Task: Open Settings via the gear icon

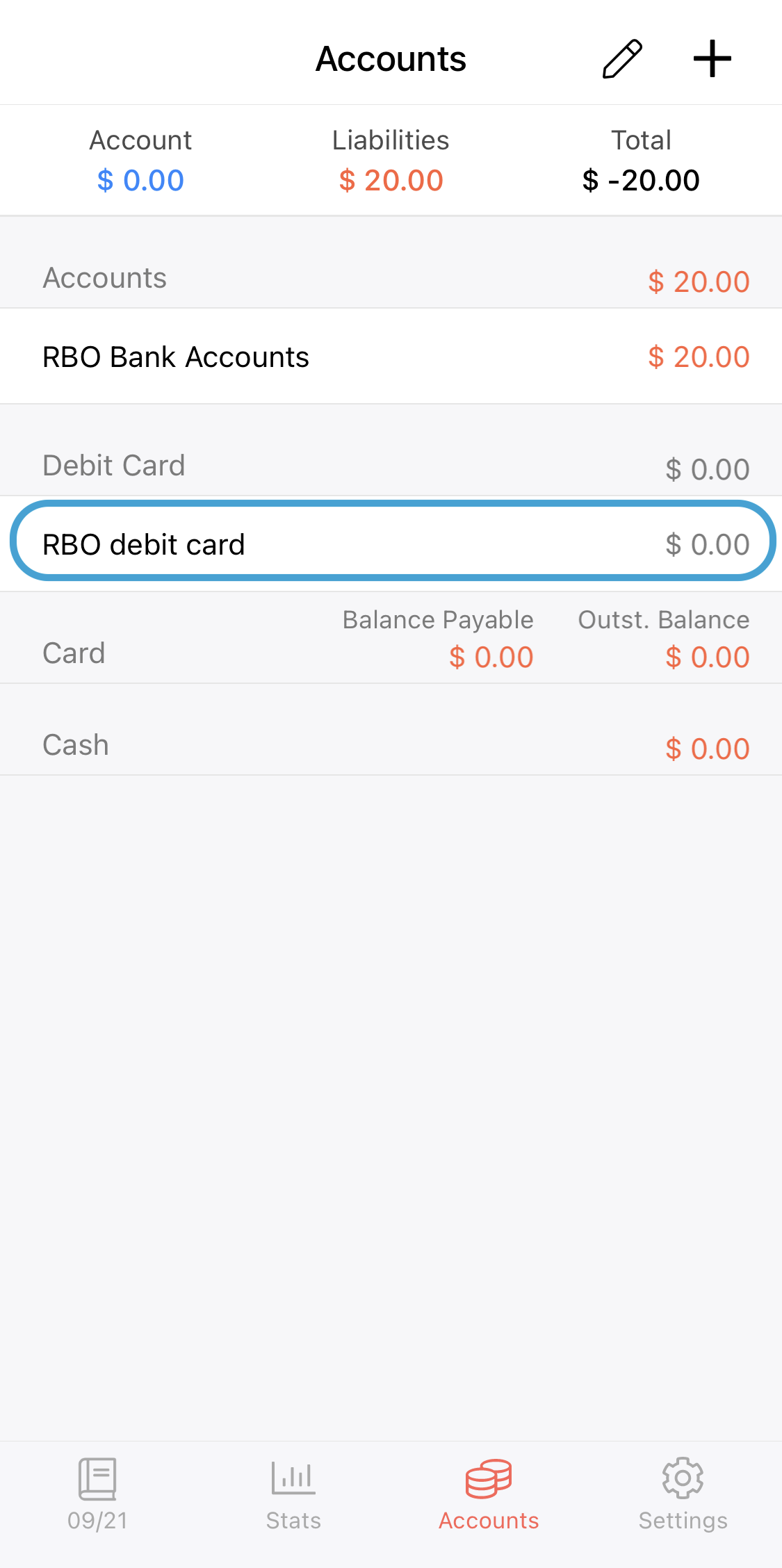Action: pyautogui.click(x=683, y=1489)
